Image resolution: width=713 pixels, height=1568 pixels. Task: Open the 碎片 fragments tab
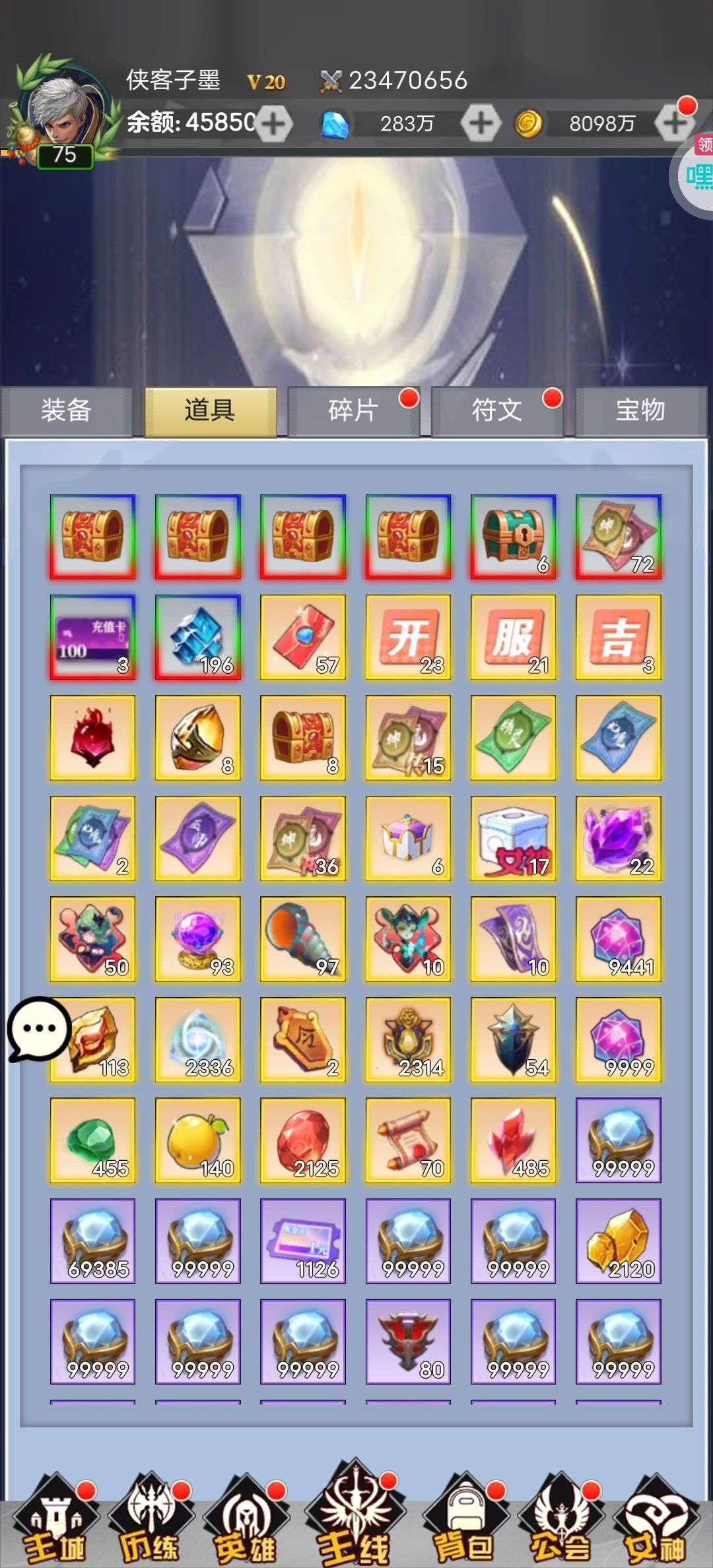point(354,410)
